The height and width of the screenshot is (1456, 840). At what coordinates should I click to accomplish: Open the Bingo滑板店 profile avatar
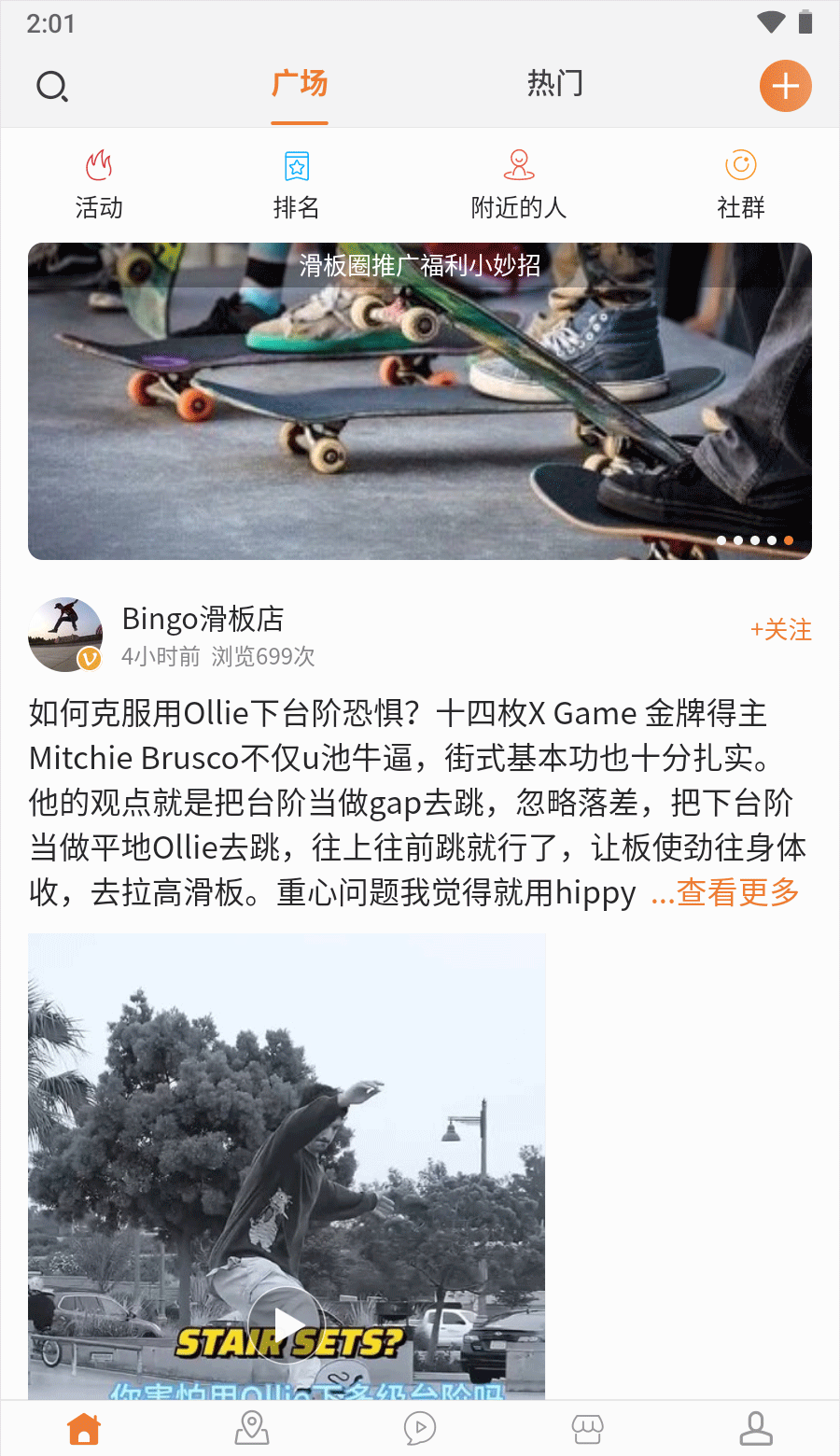pos(65,635)
